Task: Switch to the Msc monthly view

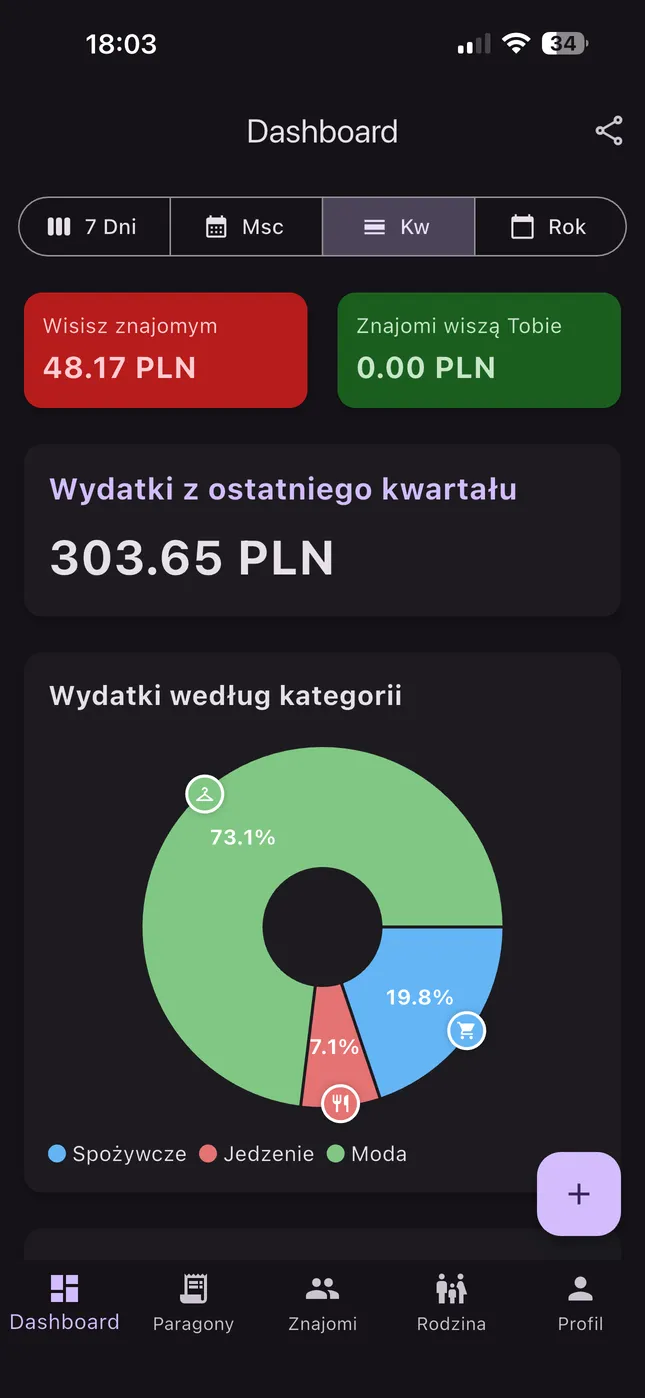Action: click(246, 227)
